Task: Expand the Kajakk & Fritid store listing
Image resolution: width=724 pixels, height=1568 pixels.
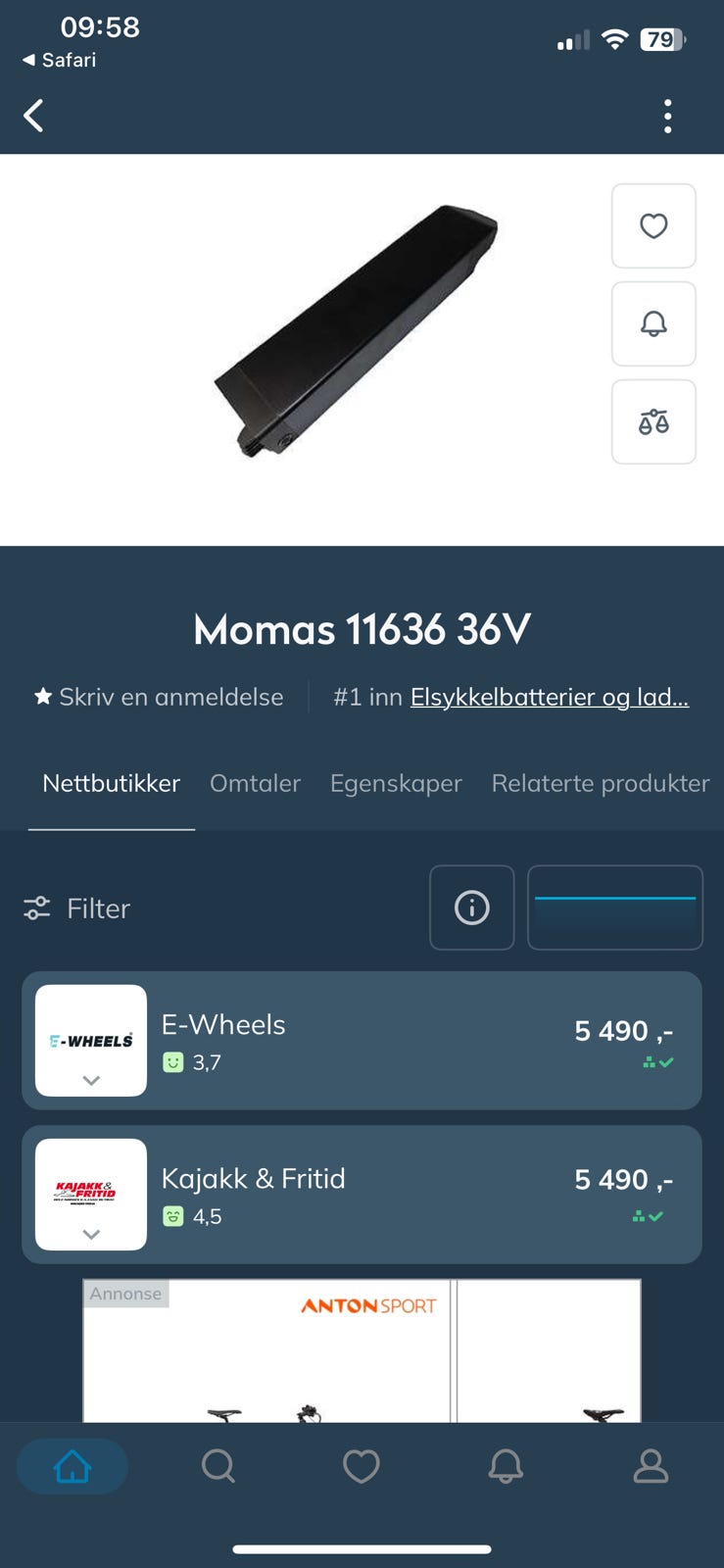Action: (x=90, y=1233)
